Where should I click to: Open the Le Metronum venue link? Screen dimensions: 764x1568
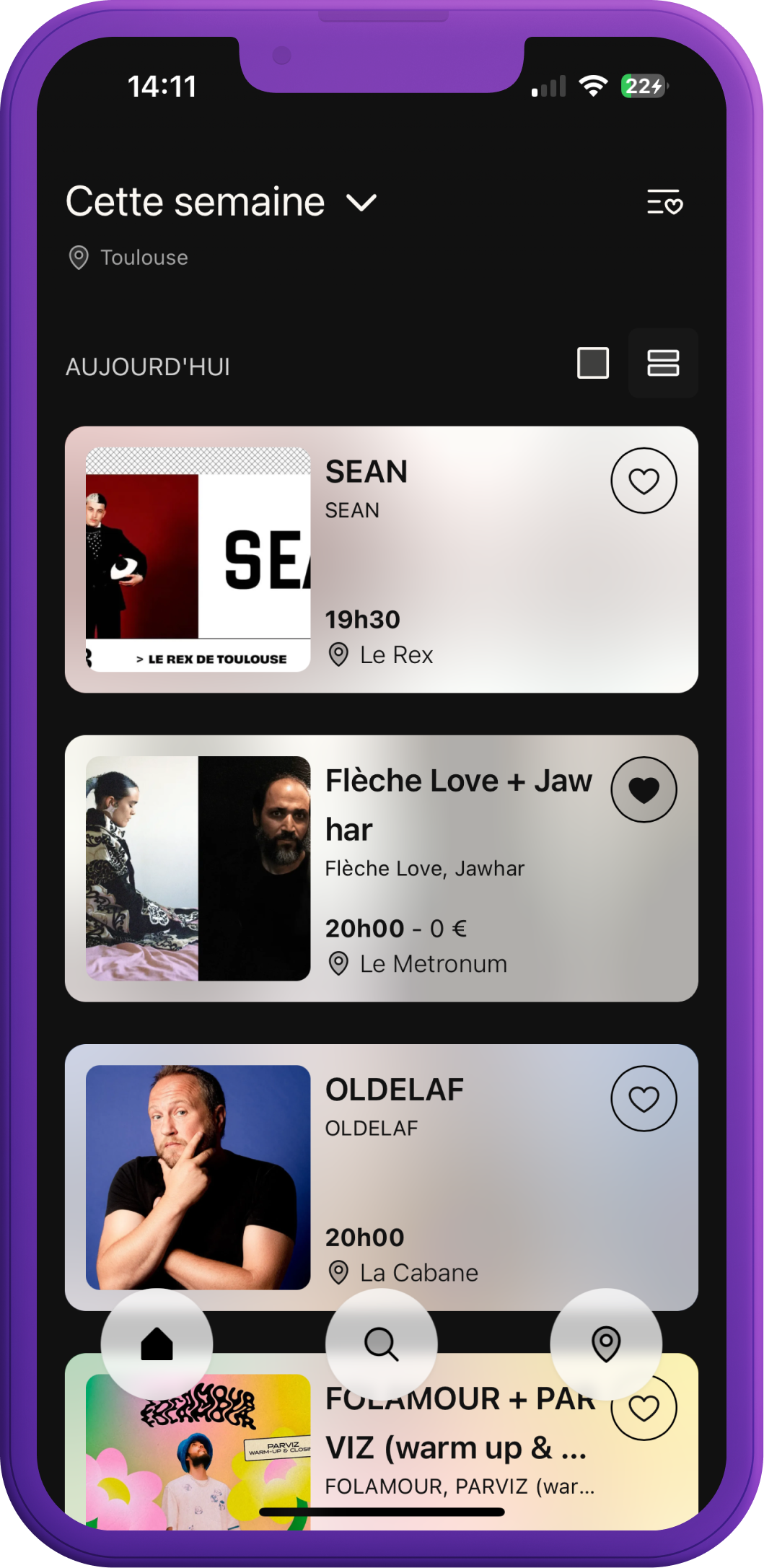tap(433, 963)
